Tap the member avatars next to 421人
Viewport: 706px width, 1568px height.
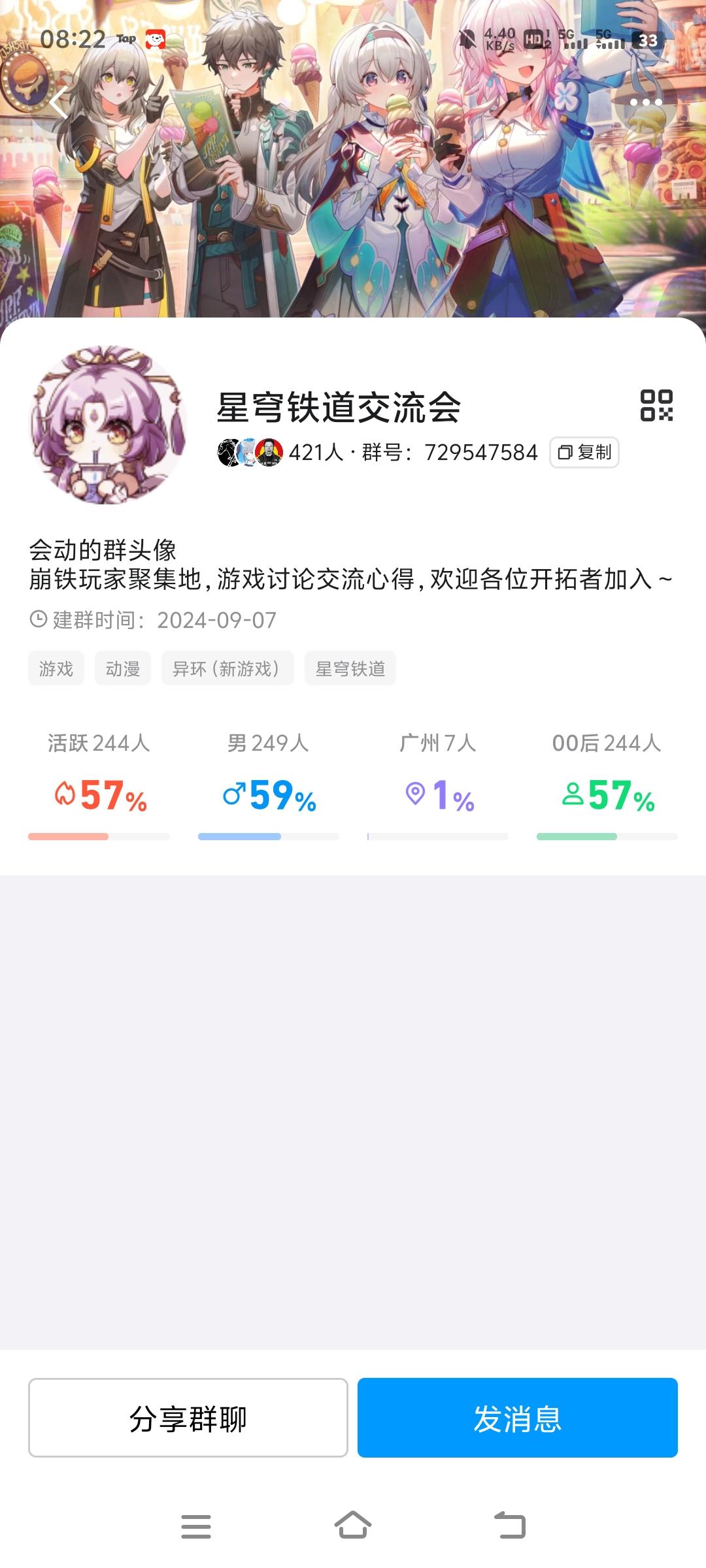246,451
